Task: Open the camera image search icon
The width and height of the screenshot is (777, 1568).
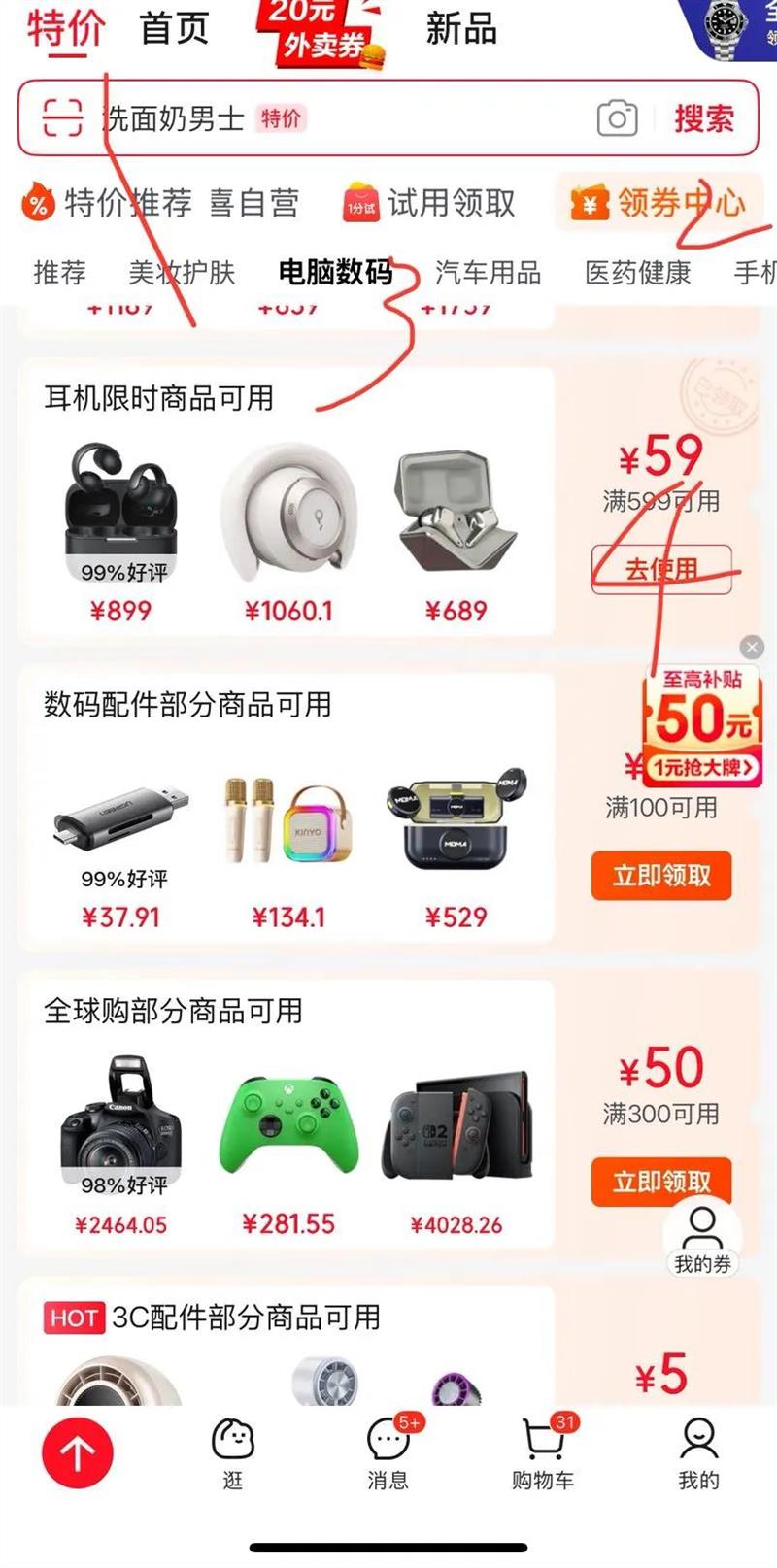Action: coord(617,118)
